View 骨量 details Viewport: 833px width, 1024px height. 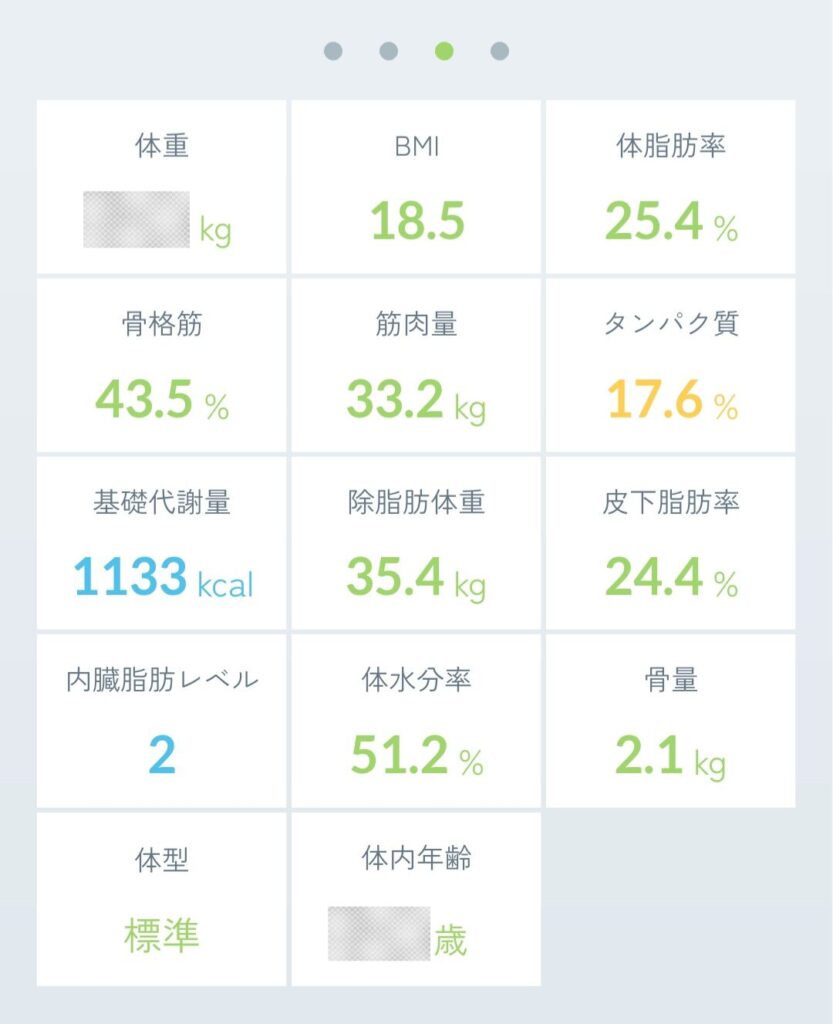(x=670, y=720)
